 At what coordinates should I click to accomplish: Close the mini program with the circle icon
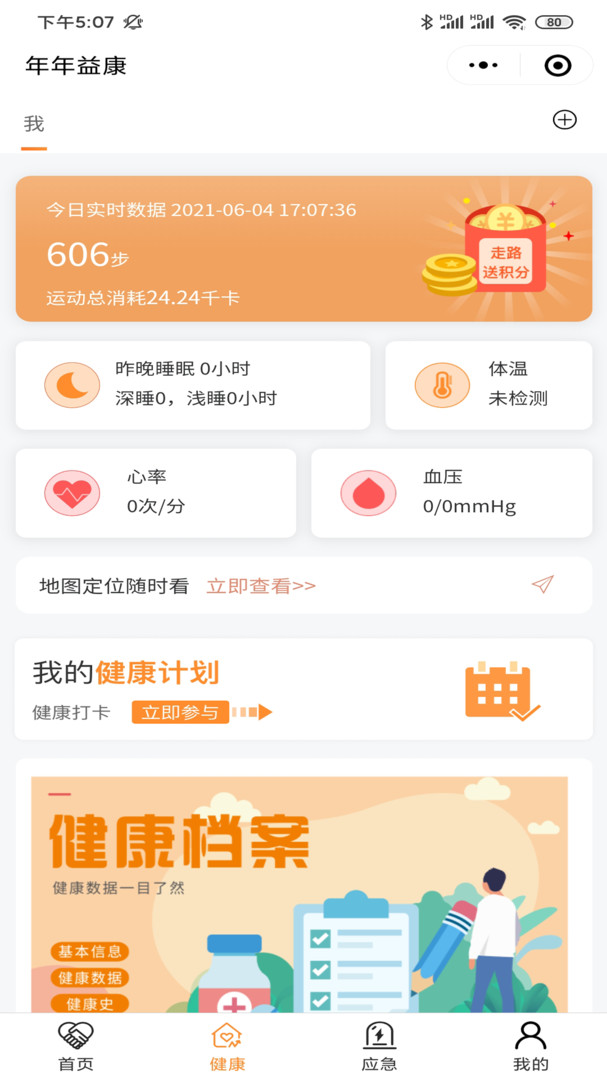[x=557, y=66]
